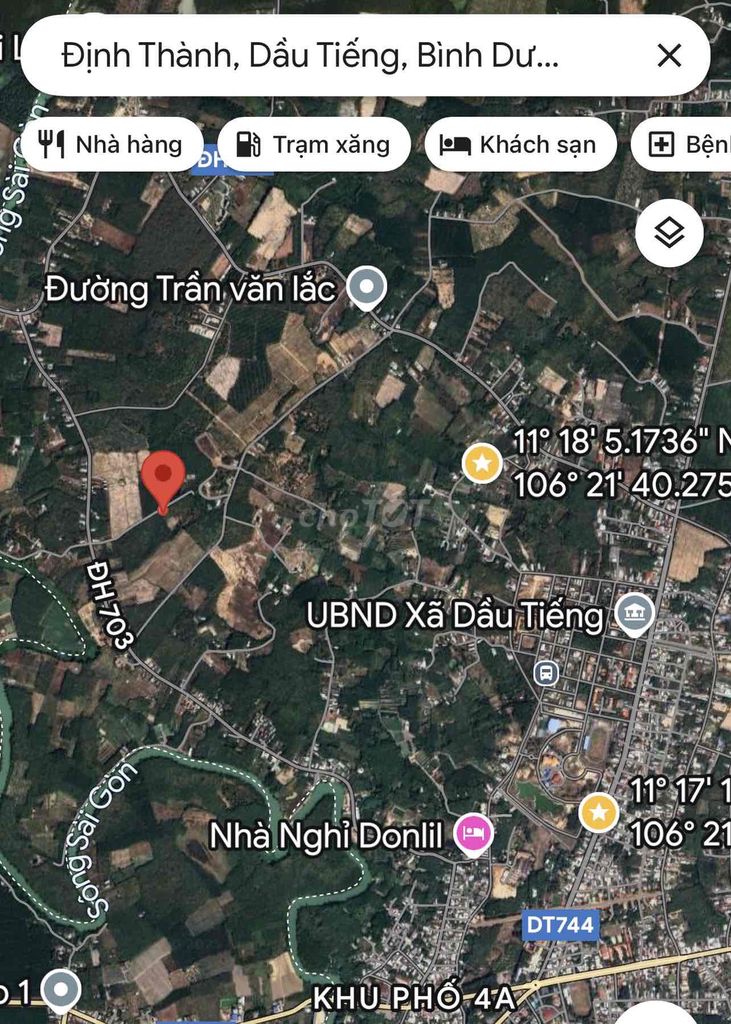Open Đường Trần văn lắc place marker
The width and height of the screenshot is (731, 1024).
tap(366, 288)
